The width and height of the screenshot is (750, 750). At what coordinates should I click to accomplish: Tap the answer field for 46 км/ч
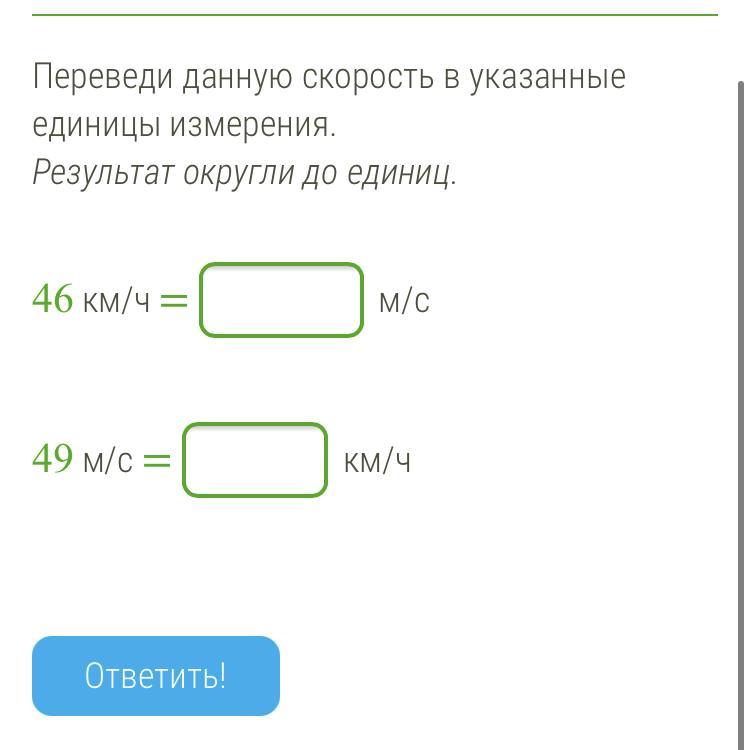coord(281,300)
